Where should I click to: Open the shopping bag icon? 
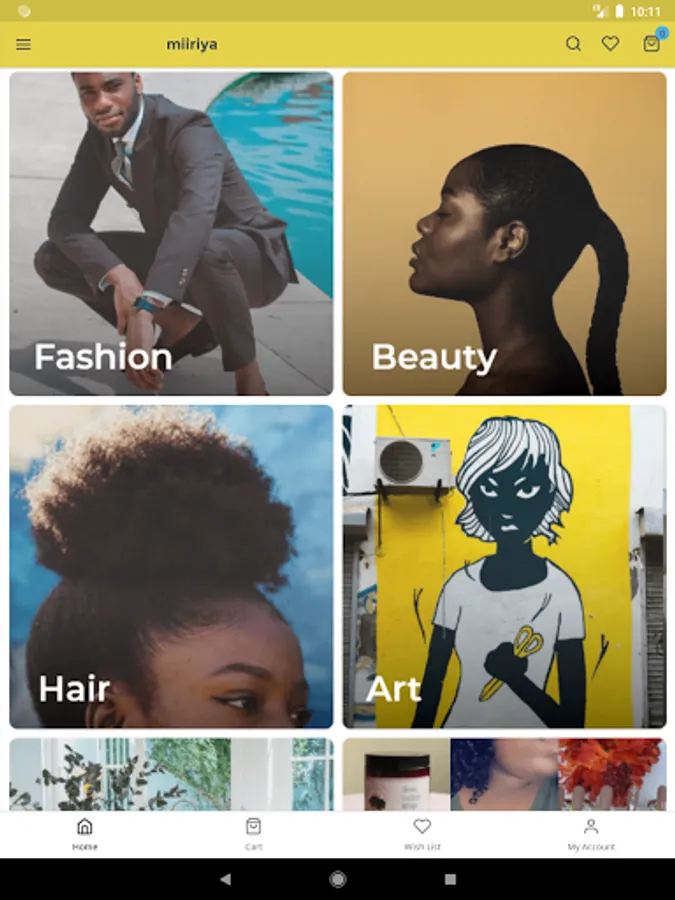tap(651, 44)
